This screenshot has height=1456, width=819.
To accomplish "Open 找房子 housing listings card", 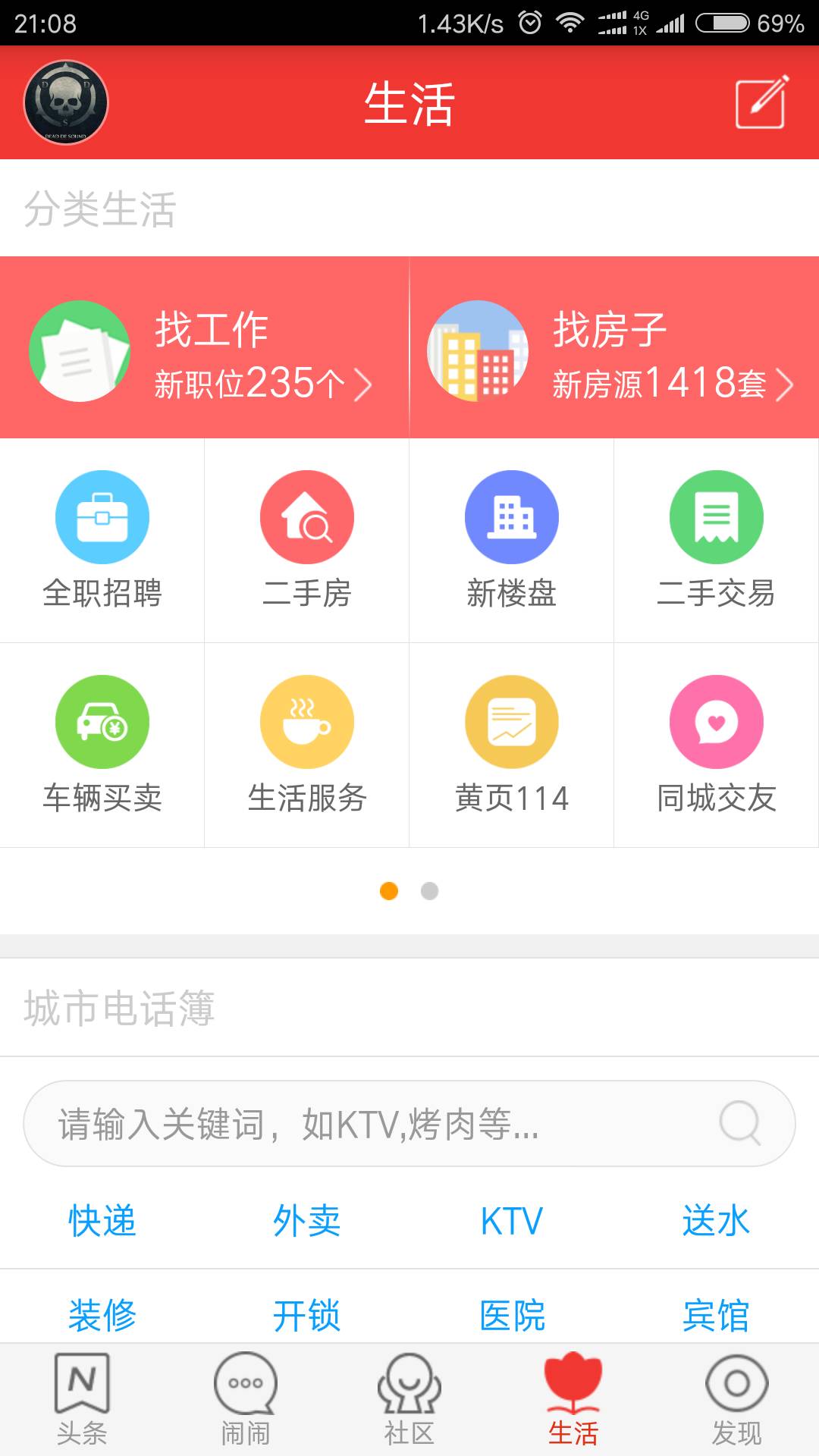I will 614,347.
